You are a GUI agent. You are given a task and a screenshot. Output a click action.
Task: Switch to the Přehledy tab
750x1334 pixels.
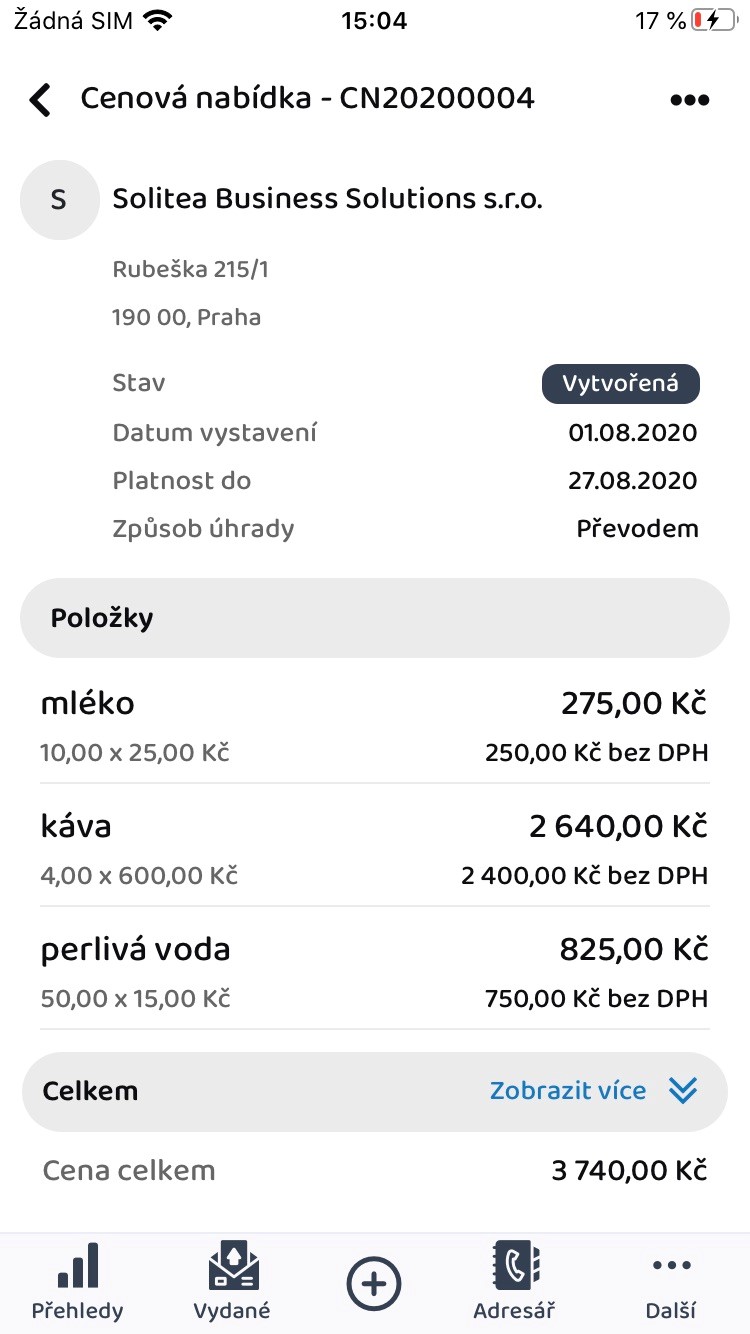[78, 1282]
